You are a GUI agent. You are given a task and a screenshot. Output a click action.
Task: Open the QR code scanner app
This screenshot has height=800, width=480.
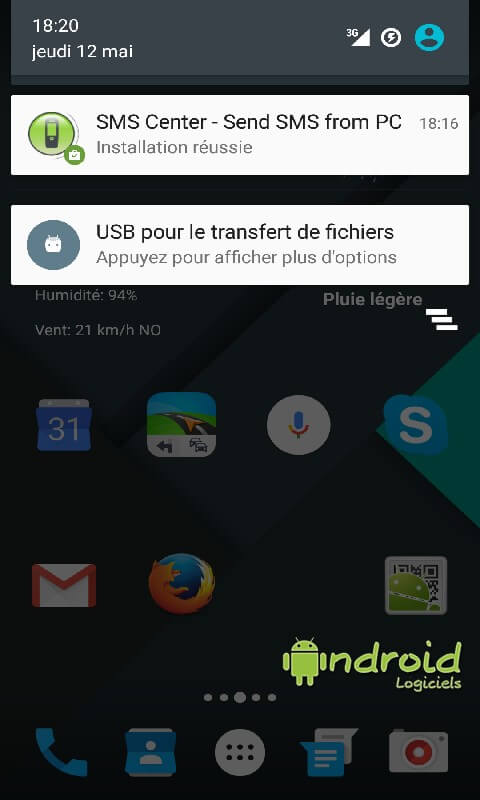tap(416, 585)
